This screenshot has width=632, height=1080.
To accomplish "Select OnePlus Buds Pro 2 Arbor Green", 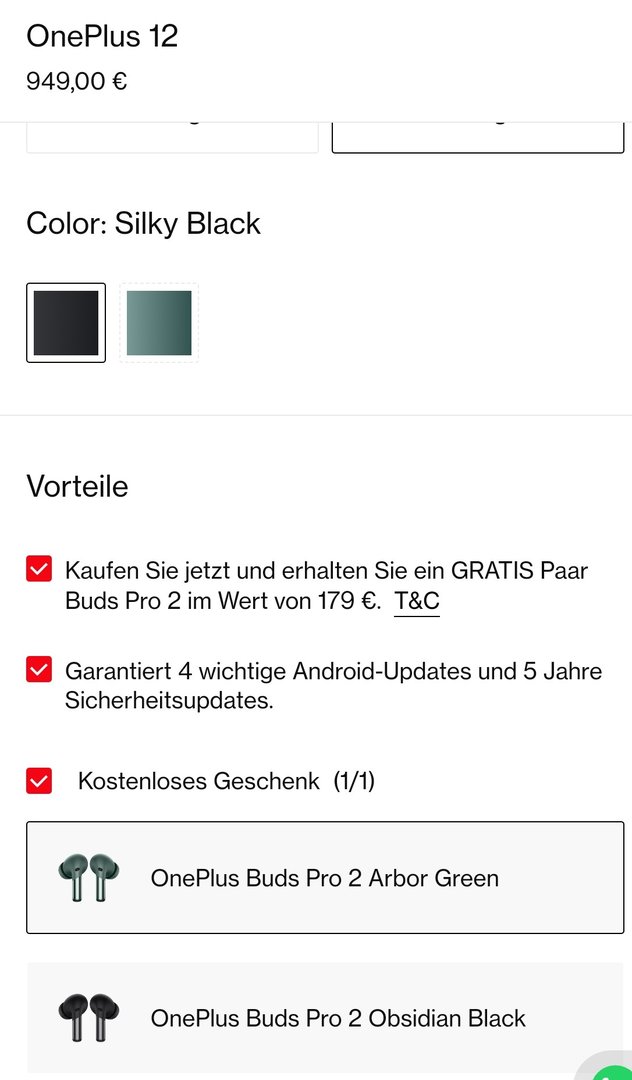I will 325,878.
